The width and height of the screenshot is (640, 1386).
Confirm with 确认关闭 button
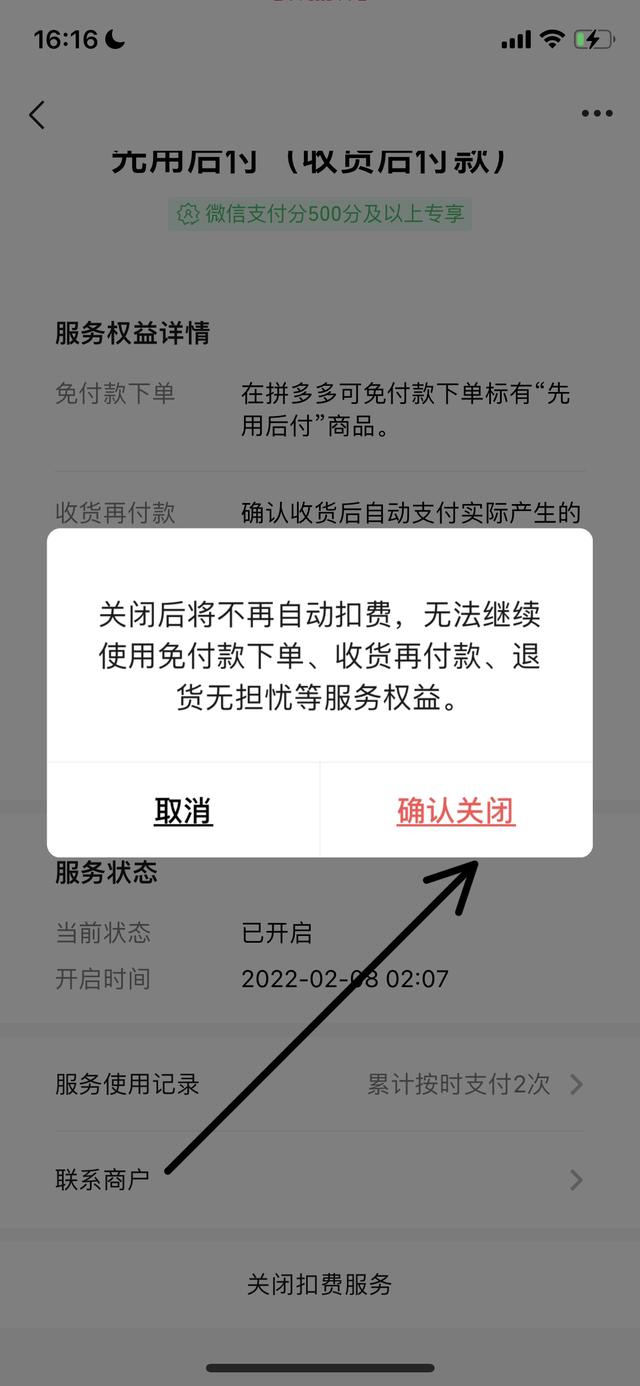click(x=456, y=810)
